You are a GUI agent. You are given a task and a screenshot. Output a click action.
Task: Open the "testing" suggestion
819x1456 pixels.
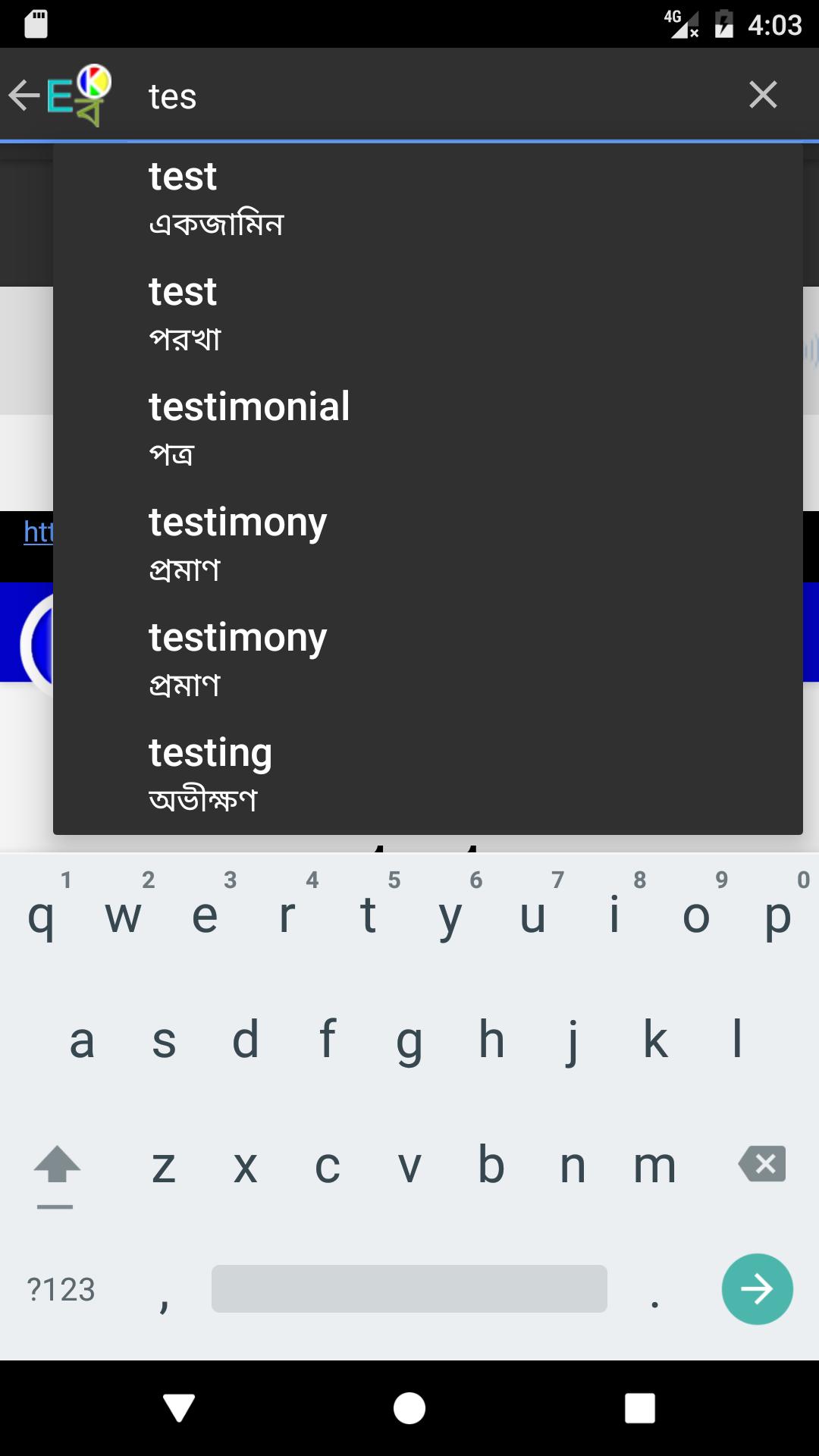[428, 773]
